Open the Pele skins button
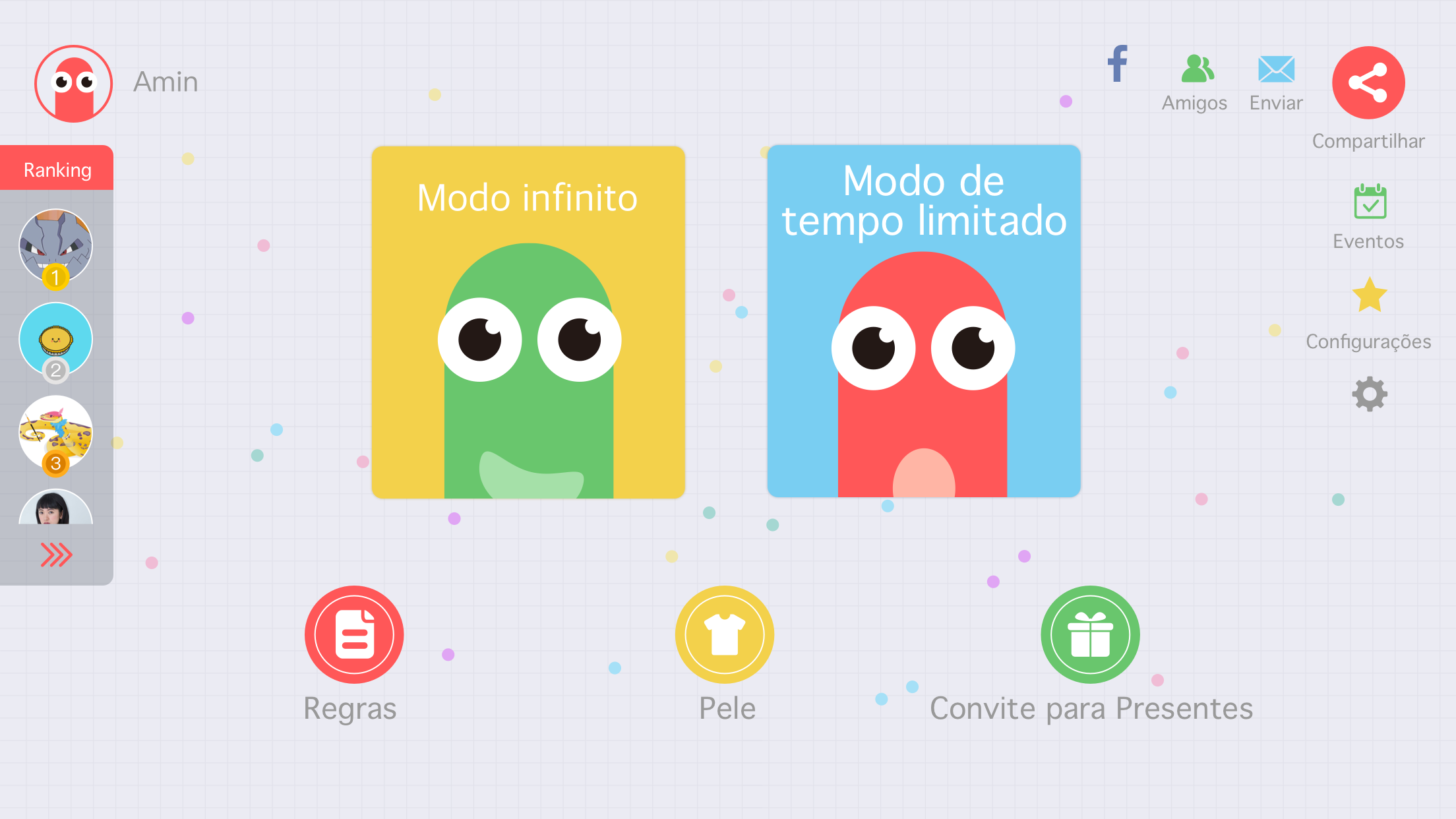Viewport: 1456px width, 819px height. [x=725, y=634]
